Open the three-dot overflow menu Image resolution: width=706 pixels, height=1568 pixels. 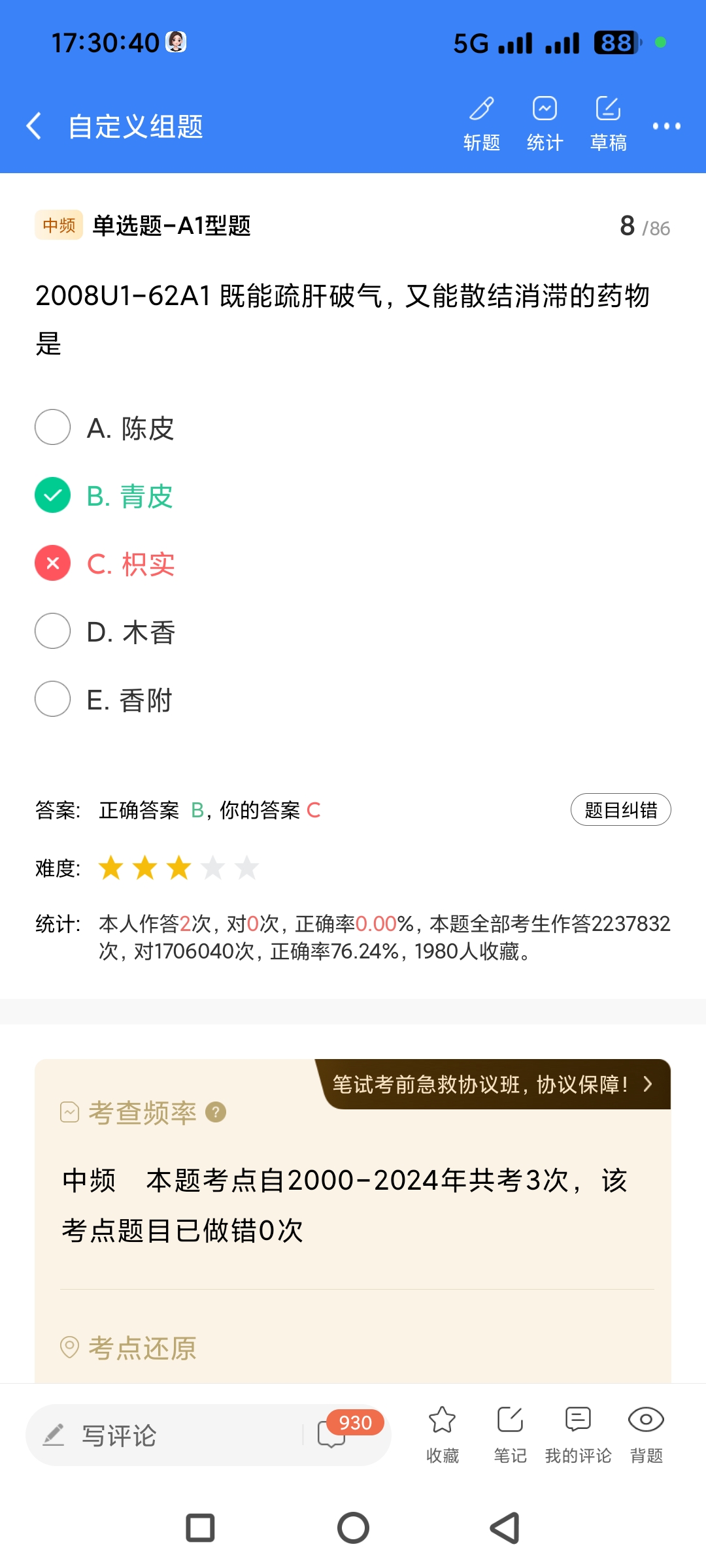(666, 125)
